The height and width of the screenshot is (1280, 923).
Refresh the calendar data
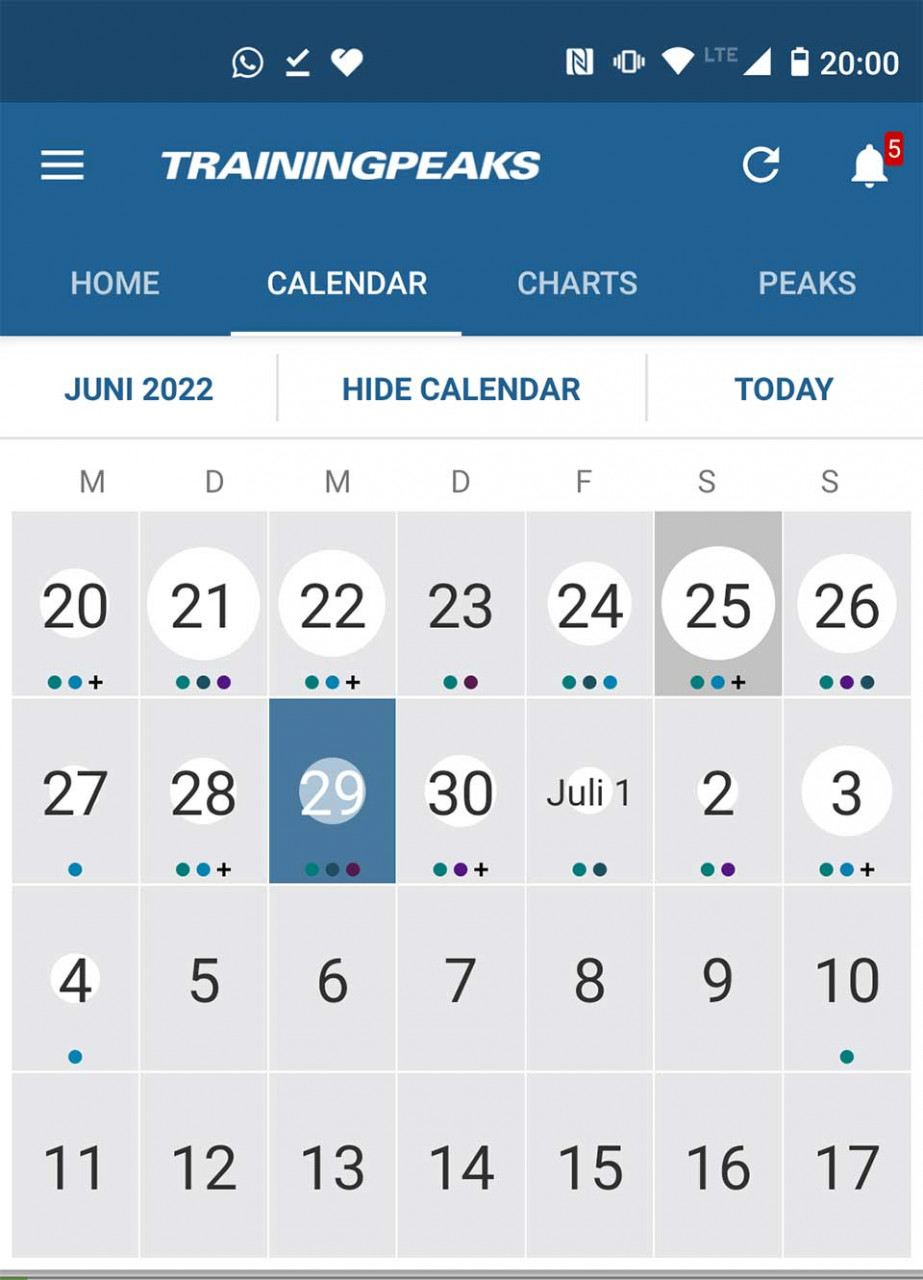(761, 165)
